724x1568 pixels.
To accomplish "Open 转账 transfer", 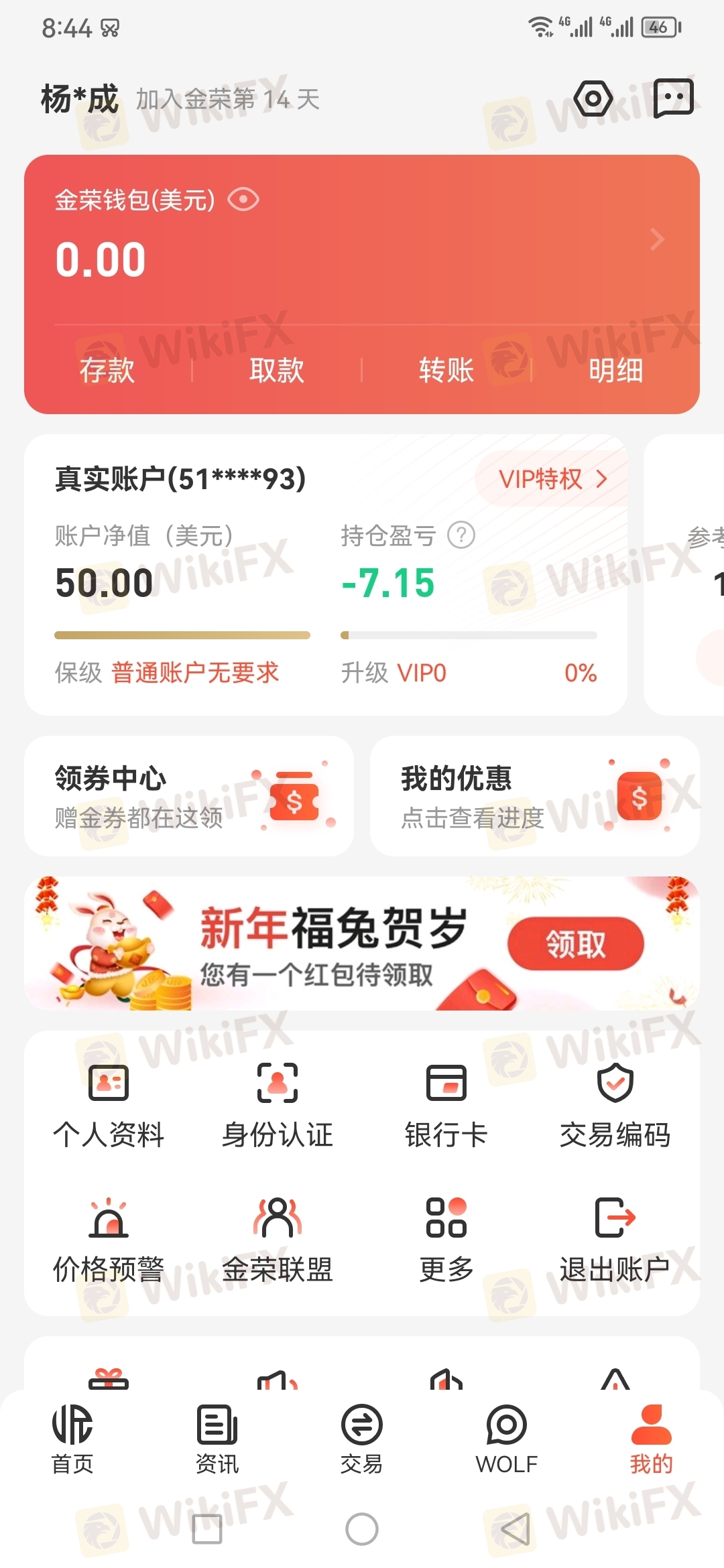I will [x=446, y=370].
